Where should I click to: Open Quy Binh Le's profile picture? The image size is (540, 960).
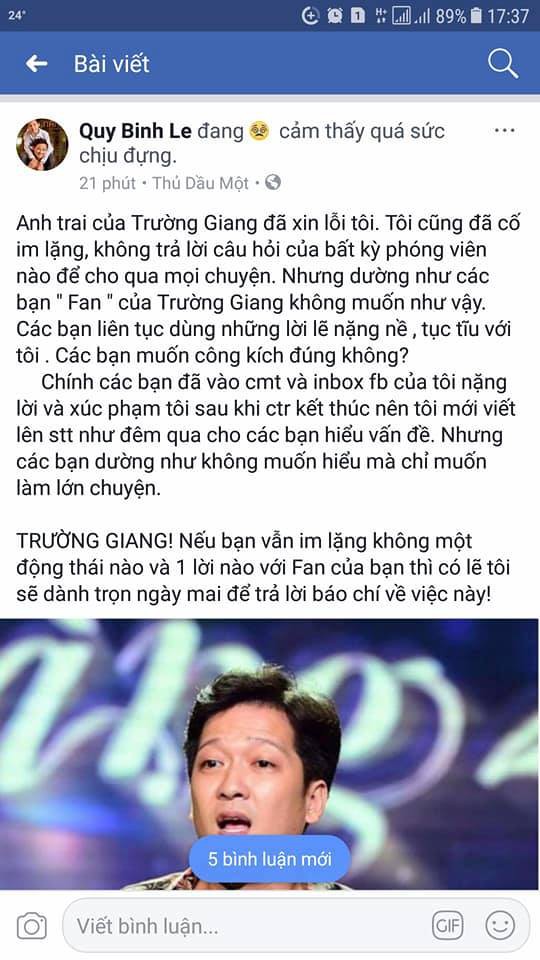click(42, 144)
